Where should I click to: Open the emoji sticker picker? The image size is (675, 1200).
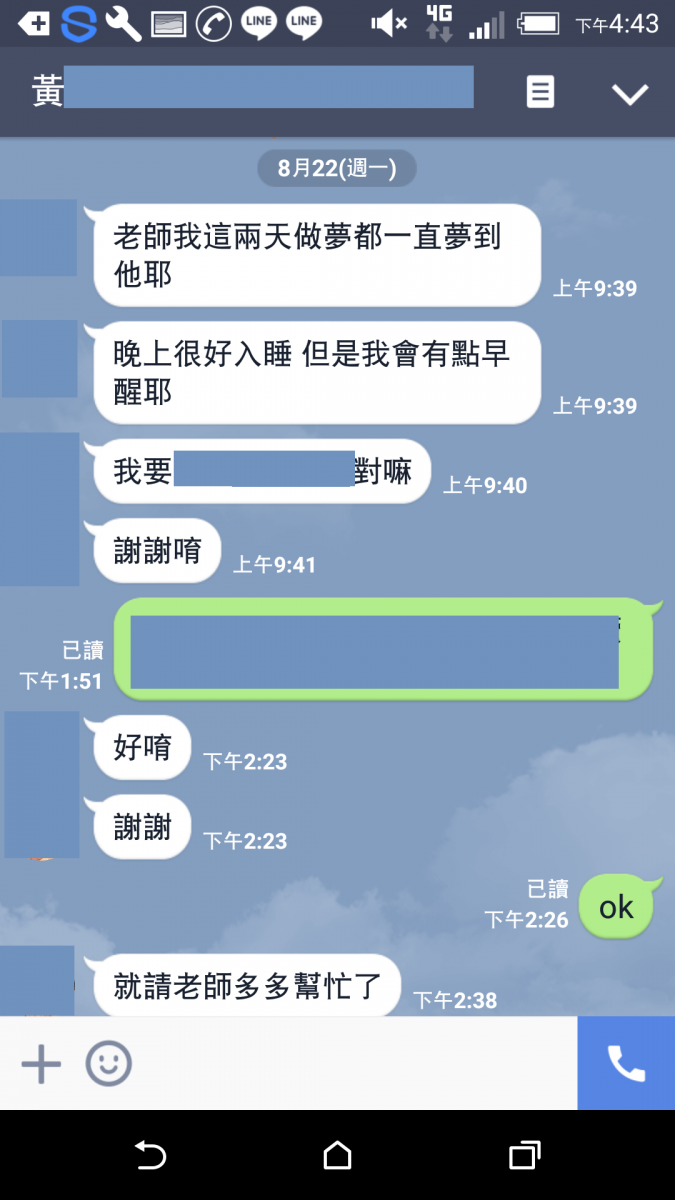pos(108,1064)
